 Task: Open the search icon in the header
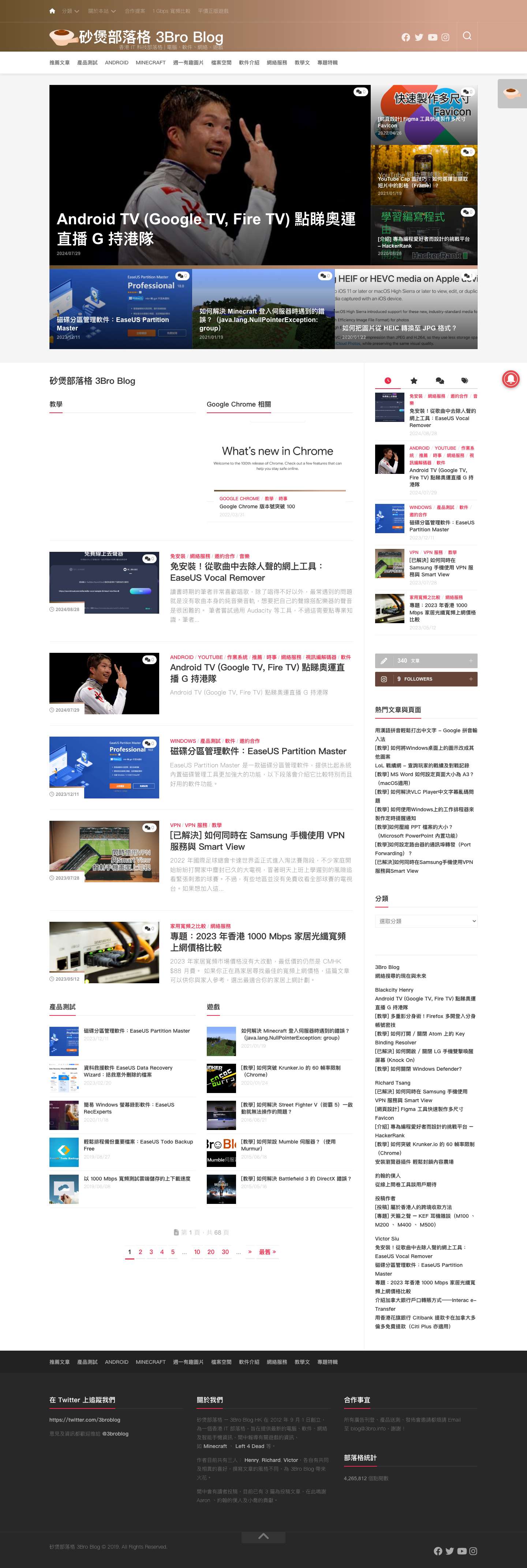pos(467,37)
